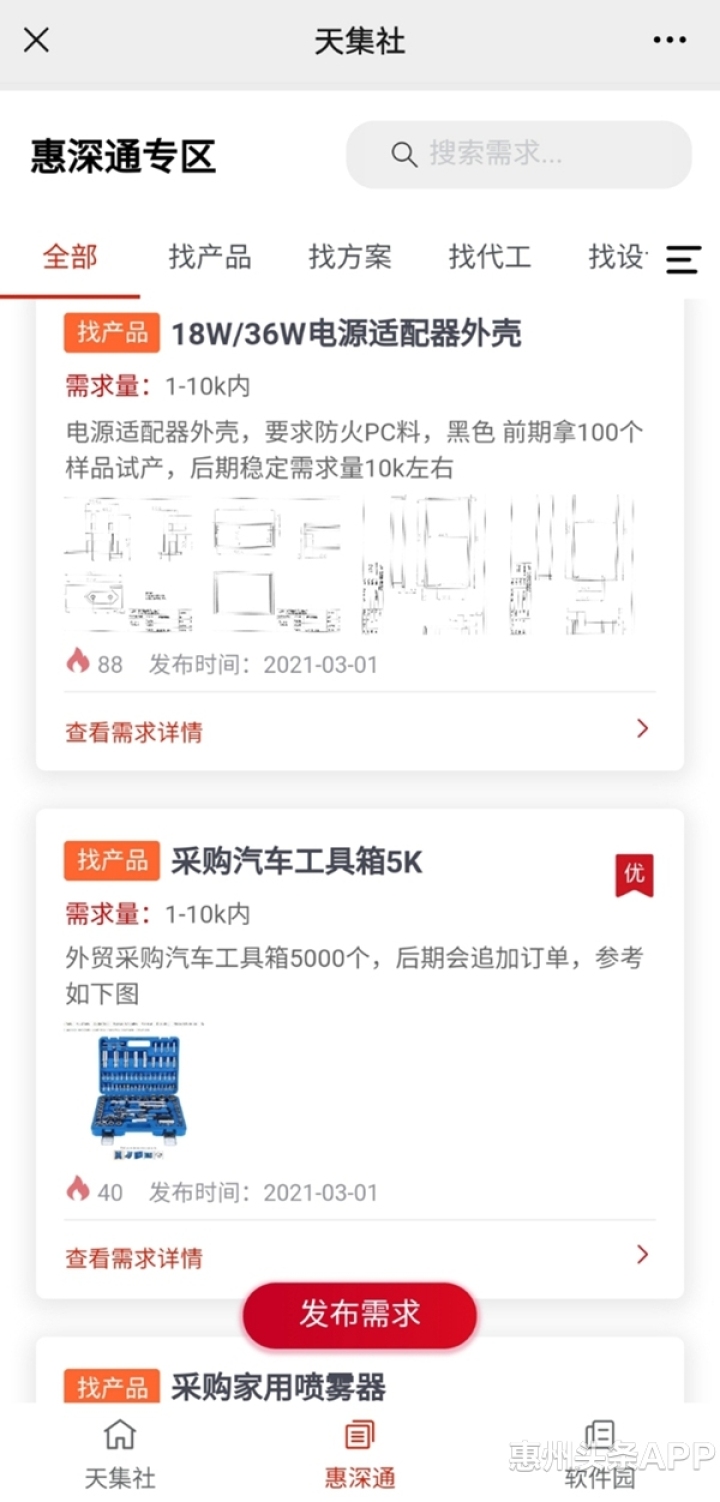Open the three-dot overflow menu
The height and width of the screenshot is (1502, 720).
point(669,41)
